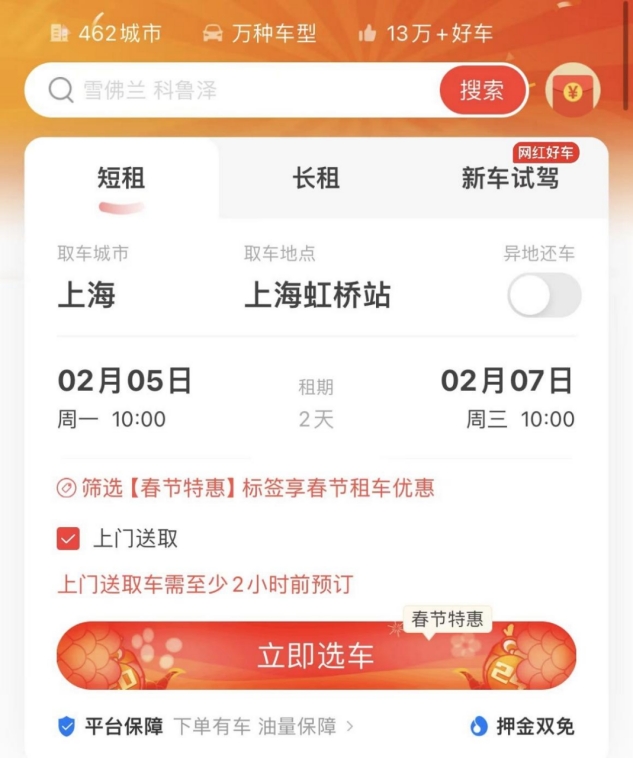The height and width of the screenshot is (758, 633).
Task: Switch to the 新车试驾 tab
Action: tap(510, 179)
